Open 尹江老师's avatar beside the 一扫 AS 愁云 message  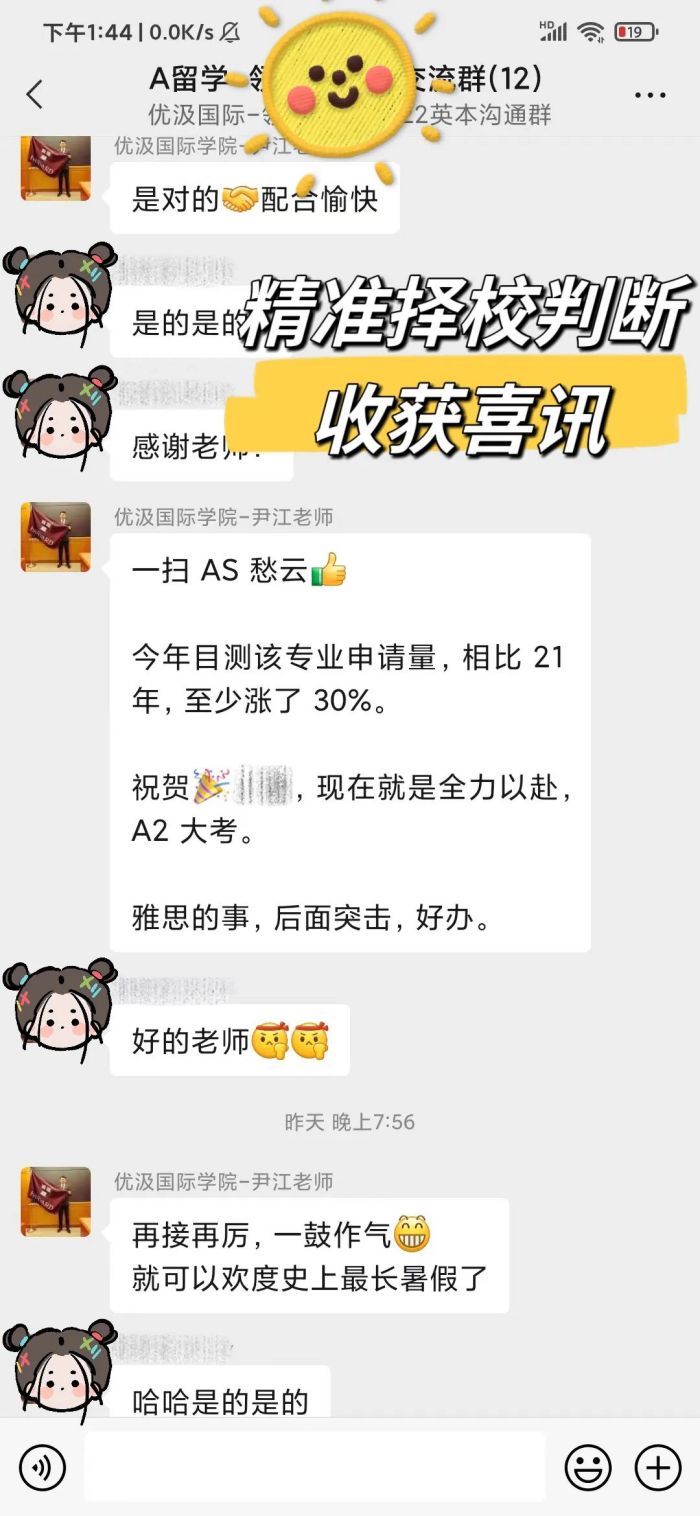tap(56, 537)
